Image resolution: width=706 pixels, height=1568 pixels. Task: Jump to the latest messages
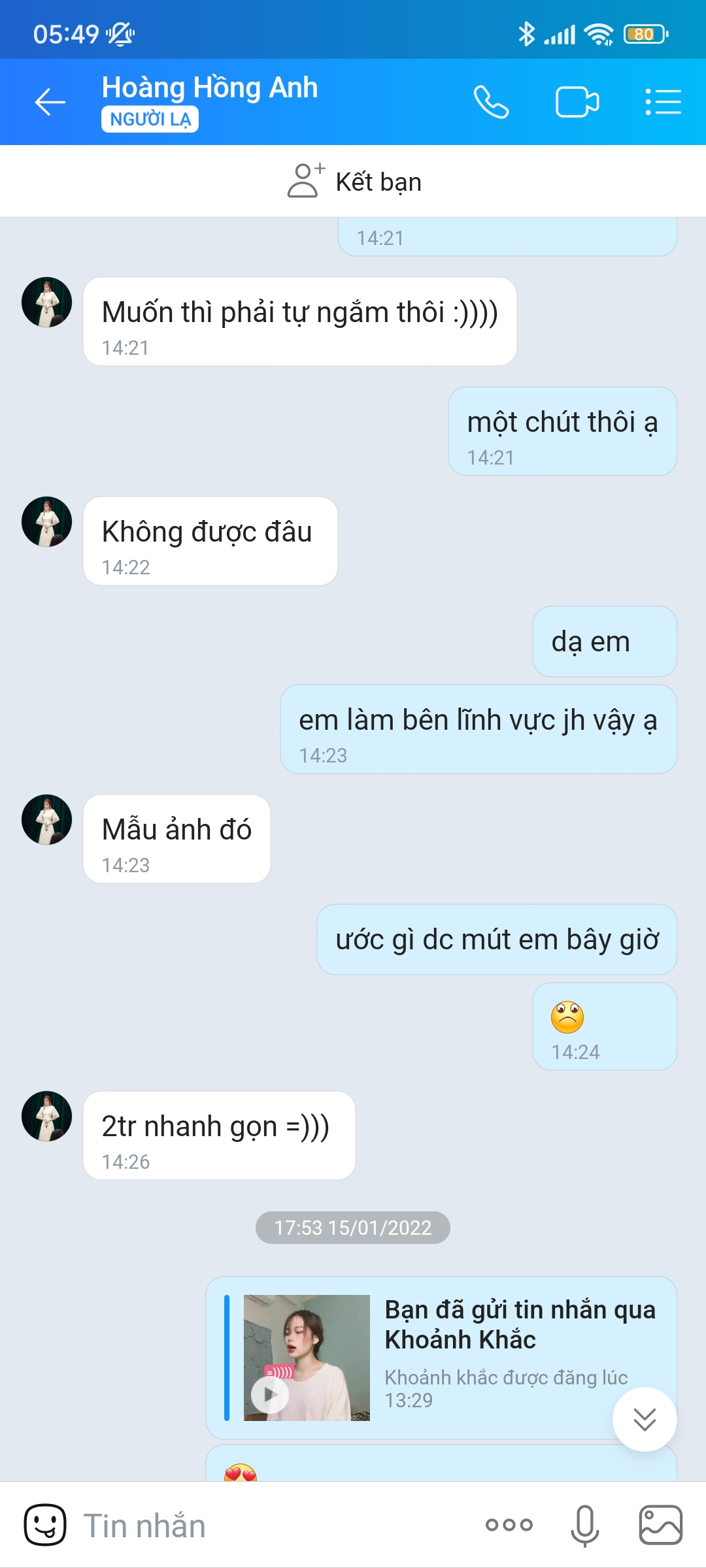(645, 1419)
